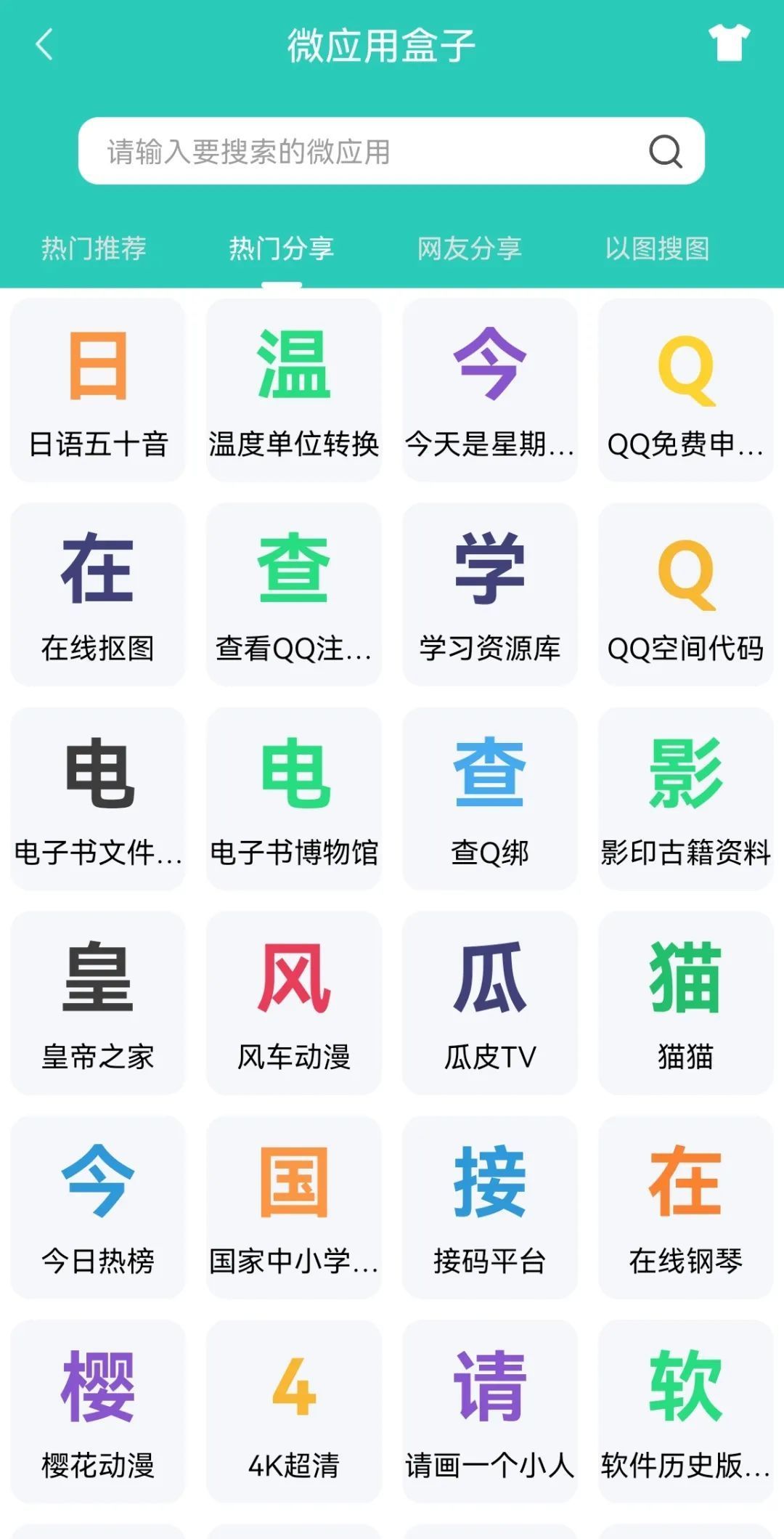The image size is (784, 1539).
Task: Tap the micro-app search input field
Action: [363, 152]
